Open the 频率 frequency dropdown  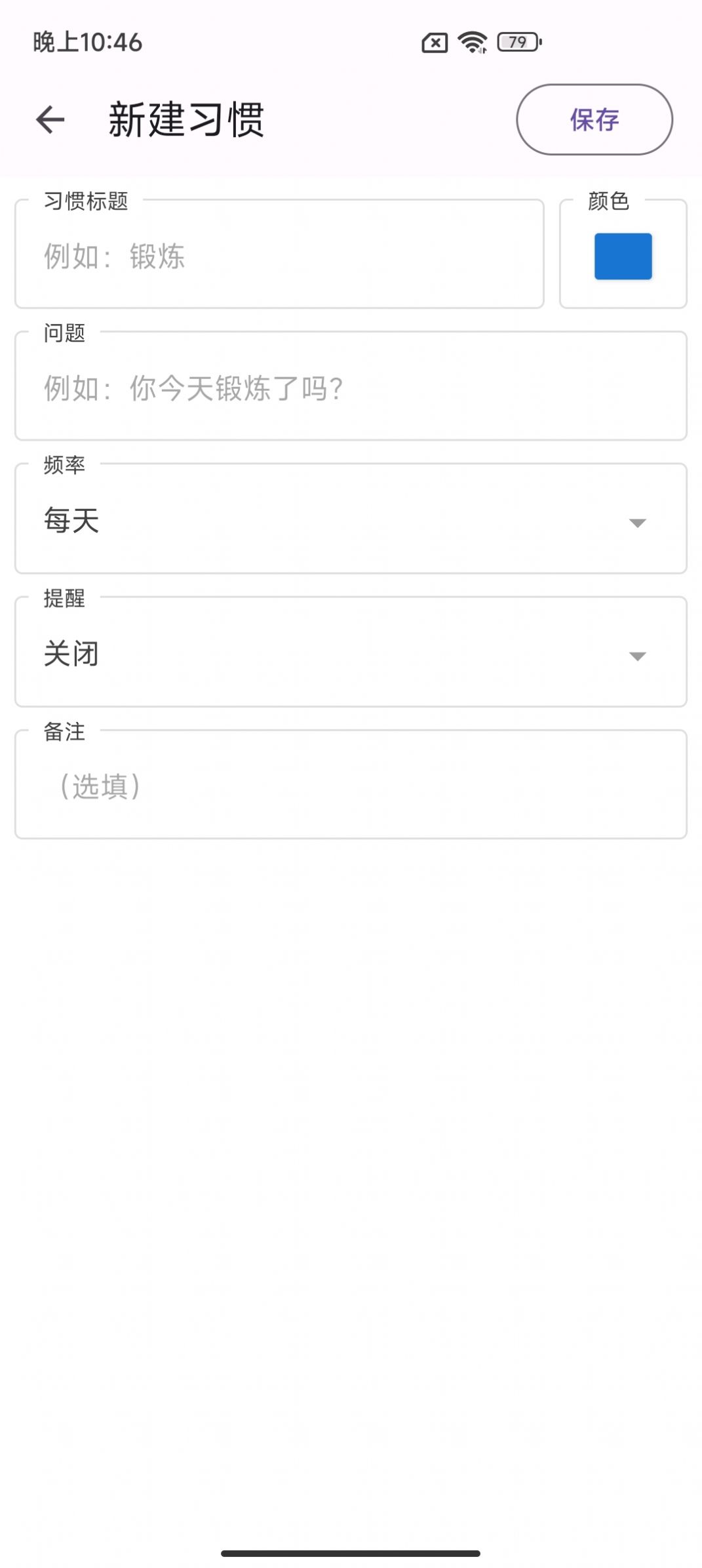coord(352,519)
